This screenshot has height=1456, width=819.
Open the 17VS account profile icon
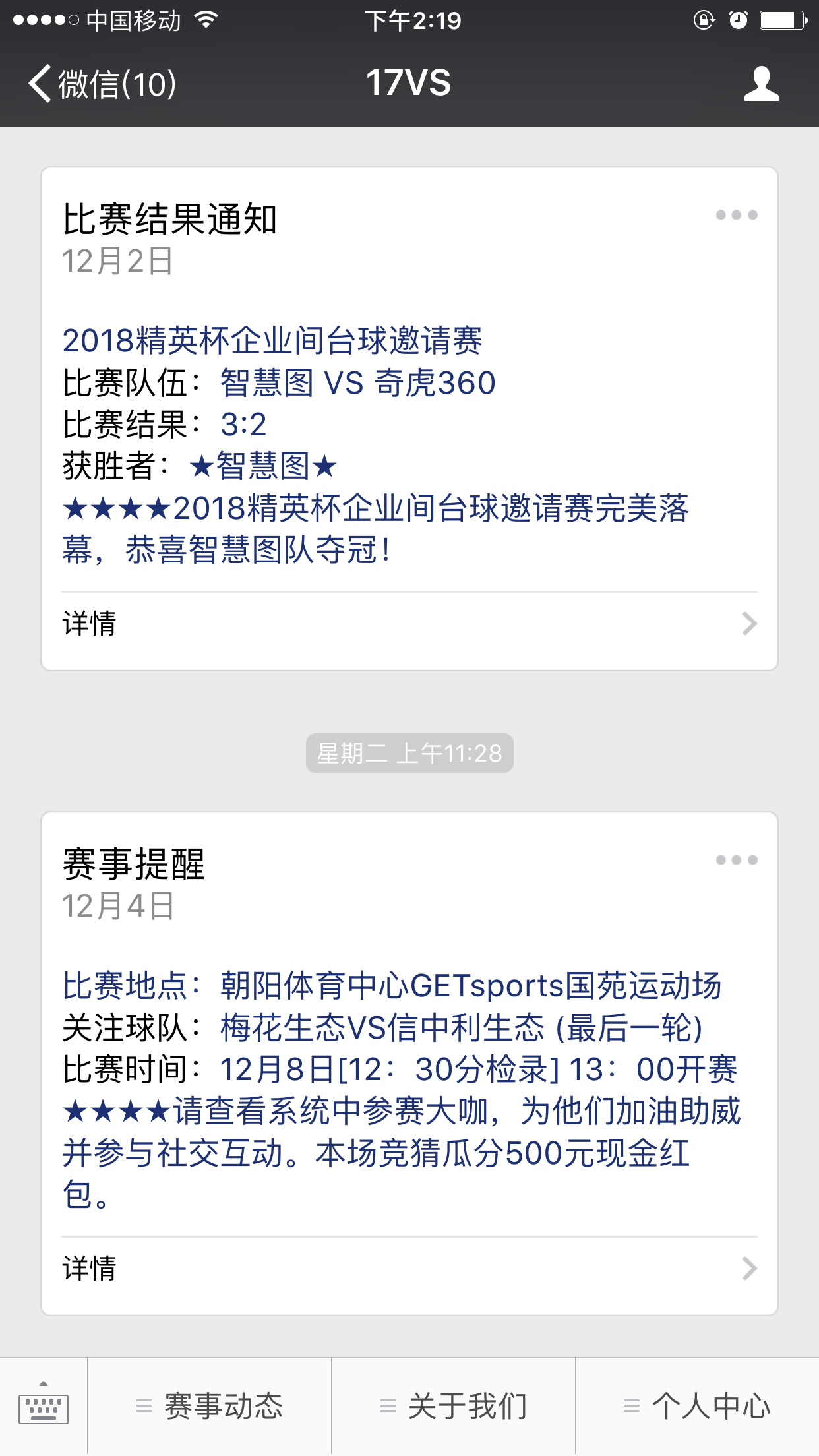pyautogui.click(x=761, y=84)
